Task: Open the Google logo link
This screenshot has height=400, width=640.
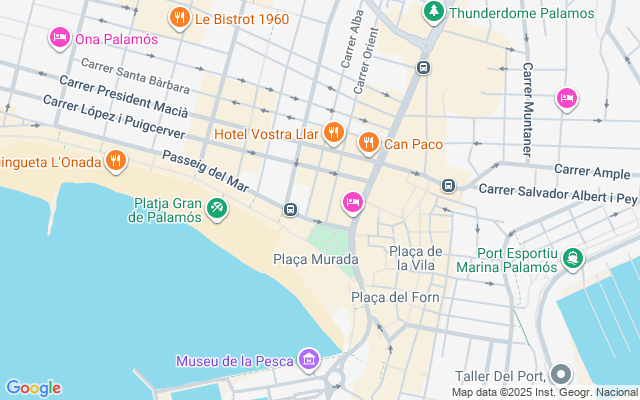Action: [x=33, y=388]
